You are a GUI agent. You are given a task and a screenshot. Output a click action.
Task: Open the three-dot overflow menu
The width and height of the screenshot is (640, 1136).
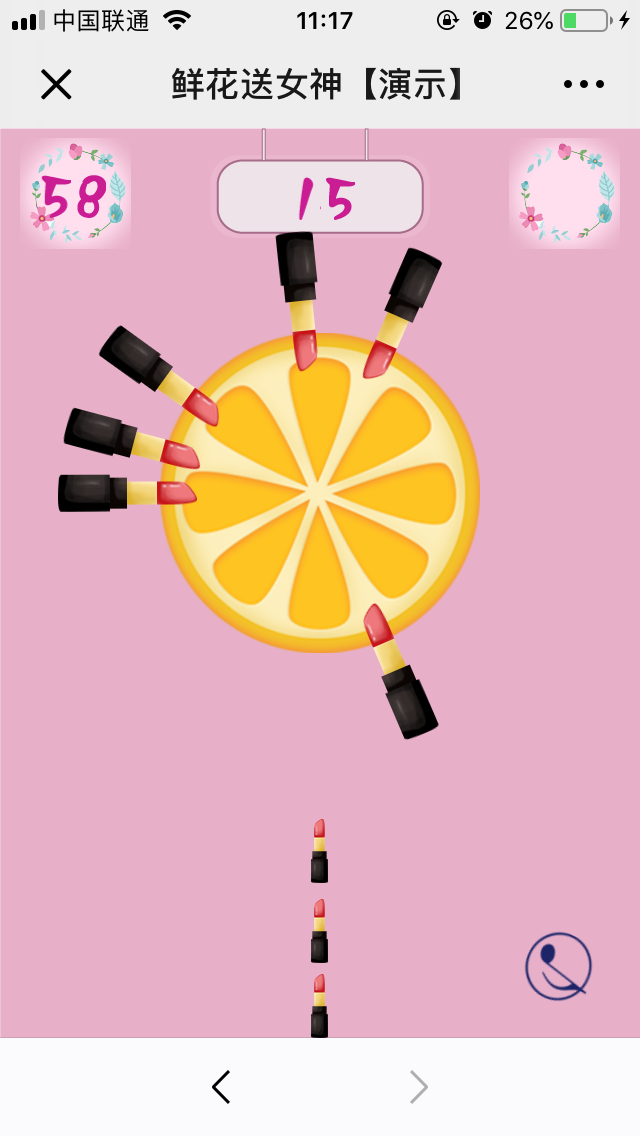[x=584, y=85]
